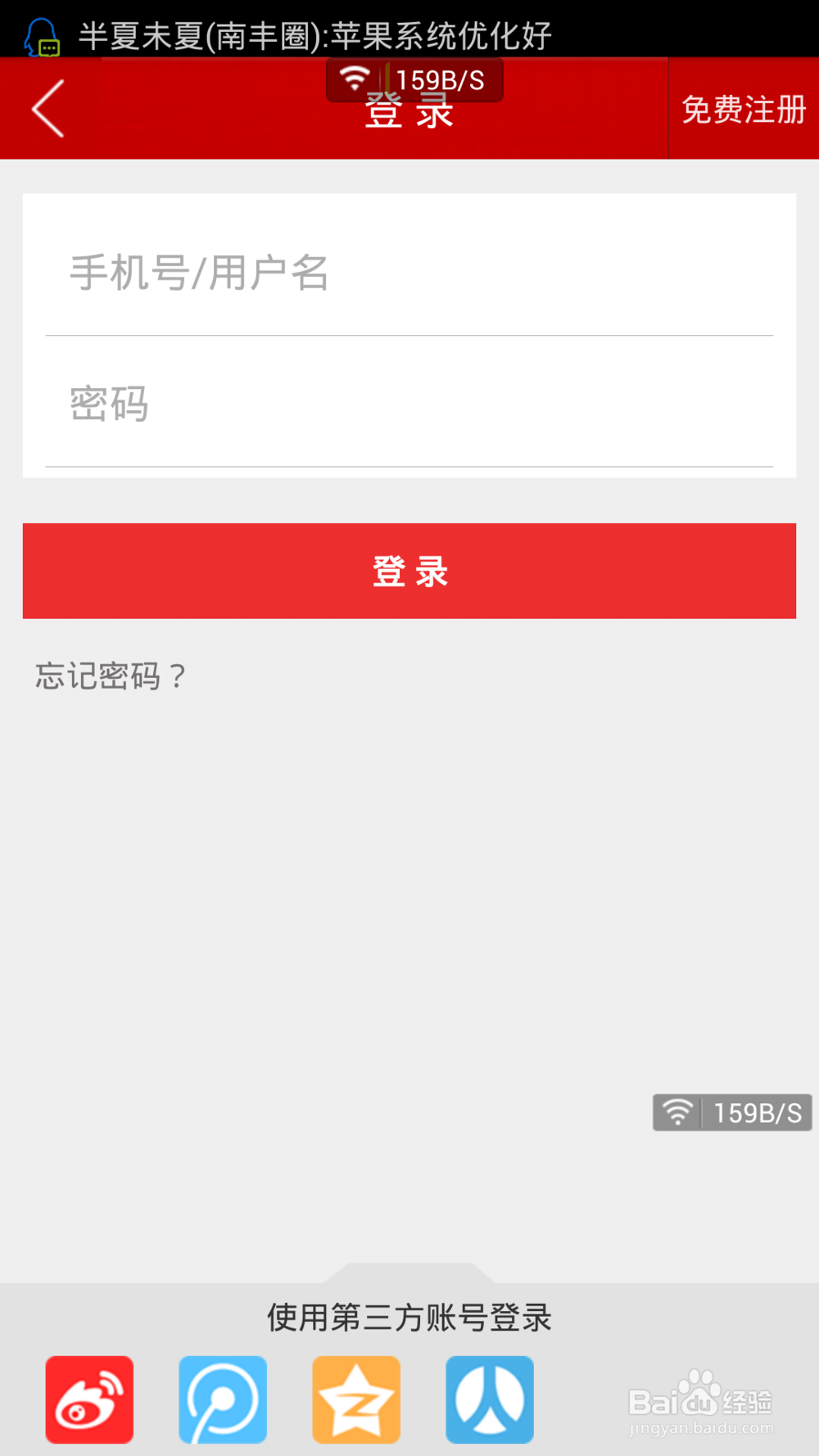Viewport: 819px width, 1456px height.
Task: Tap the wifi icon inside the bottom-right widget
Action: 677,1113
